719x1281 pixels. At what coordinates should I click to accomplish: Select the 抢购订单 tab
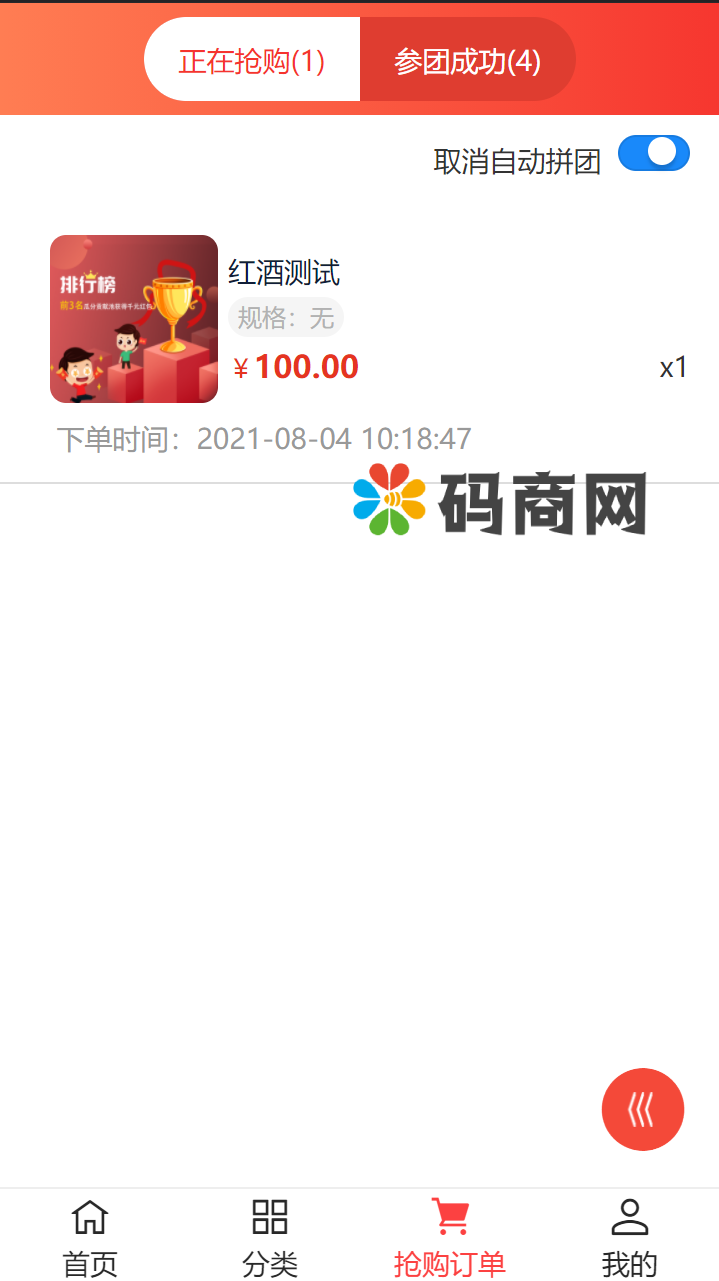(x=449, y=1237)
